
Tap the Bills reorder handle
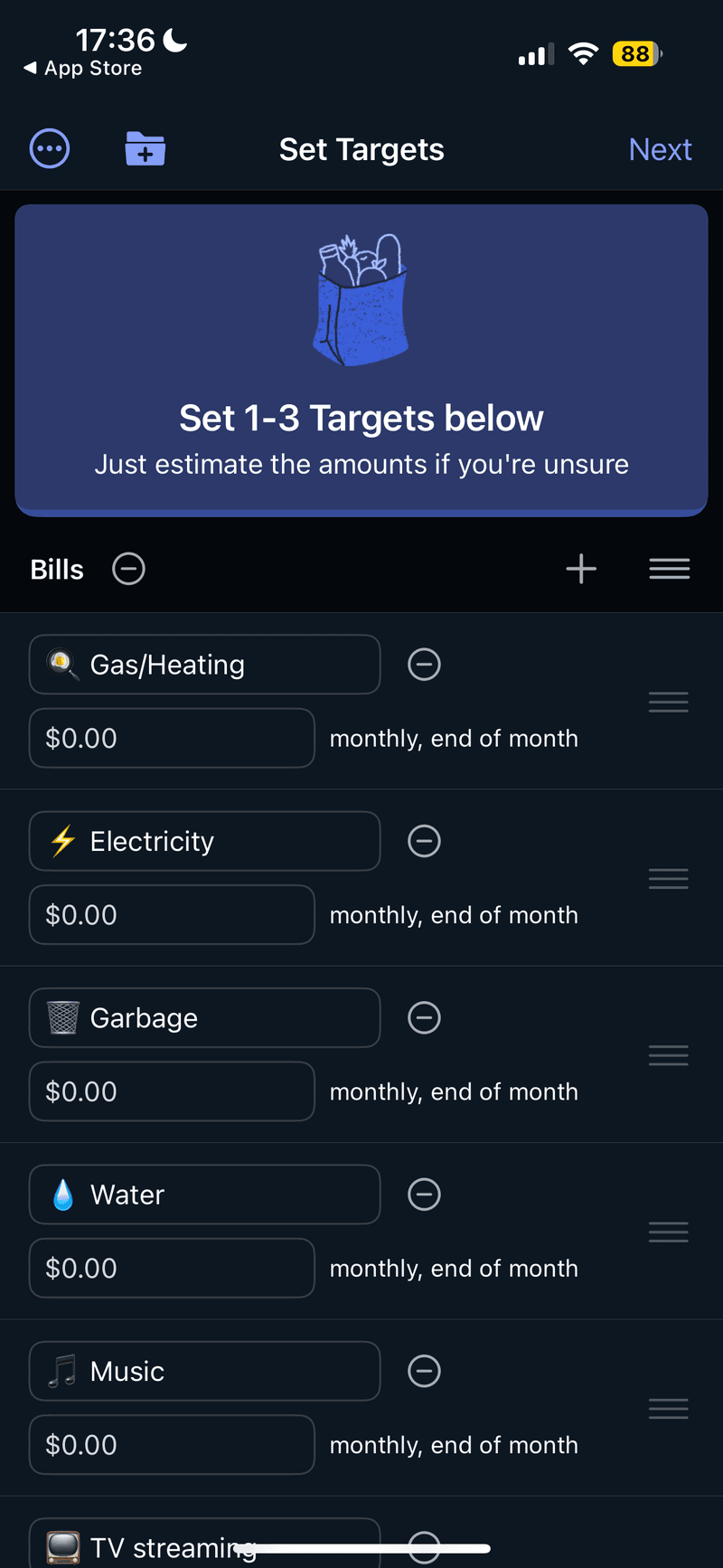(x=669, y=569)
